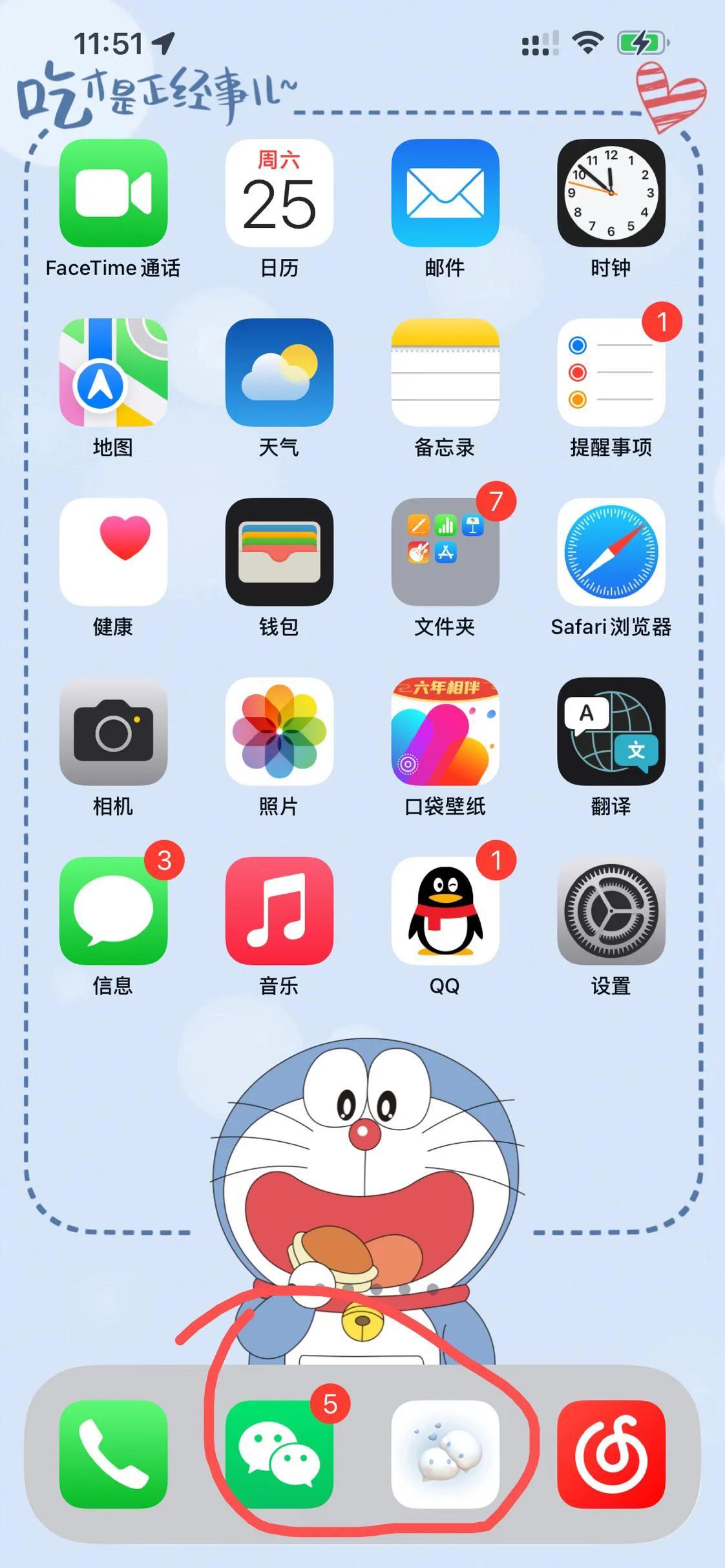The image size is (725, 1568).
Task: Open the FaceTime通话 app
Action: click(x=113, y=192)
